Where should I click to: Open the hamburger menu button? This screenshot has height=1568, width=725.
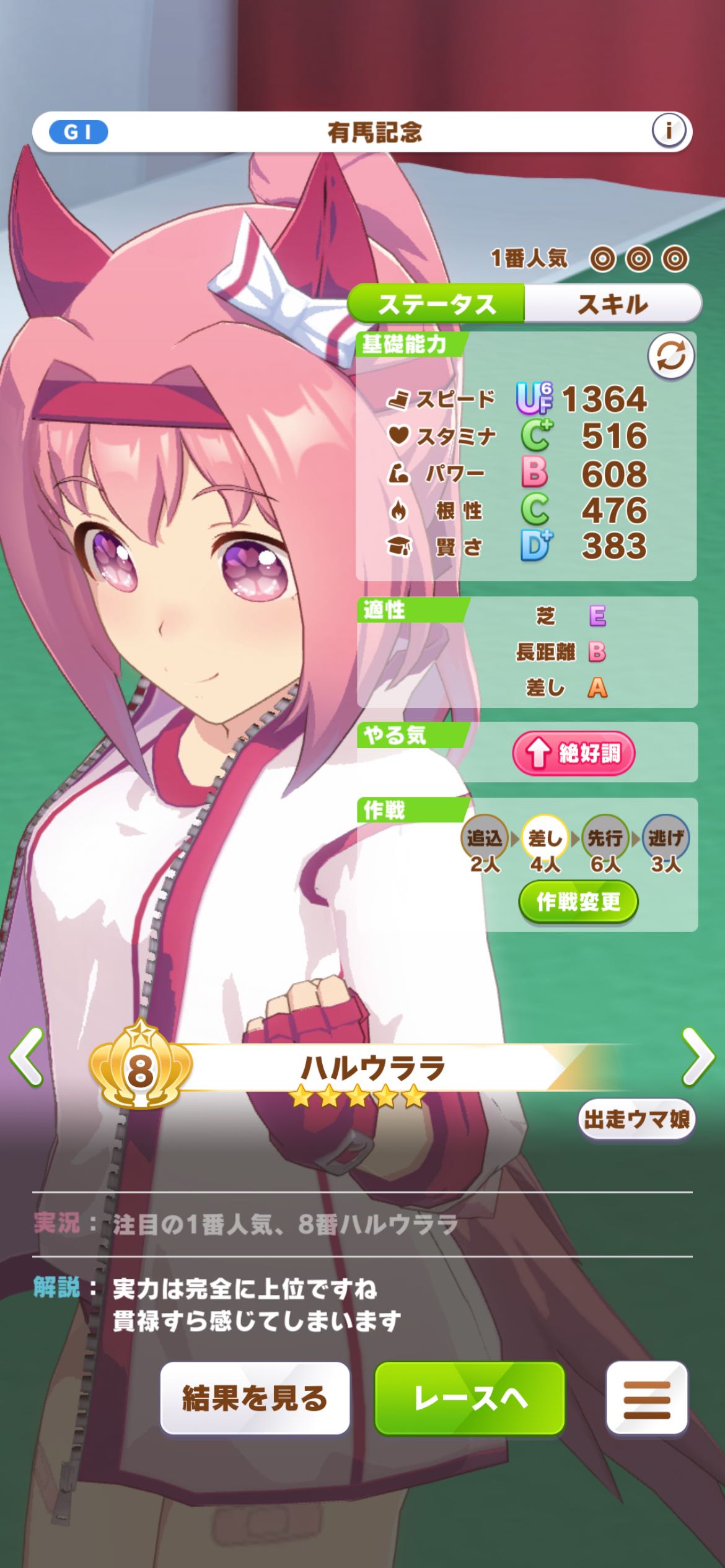coord(647,1398)
